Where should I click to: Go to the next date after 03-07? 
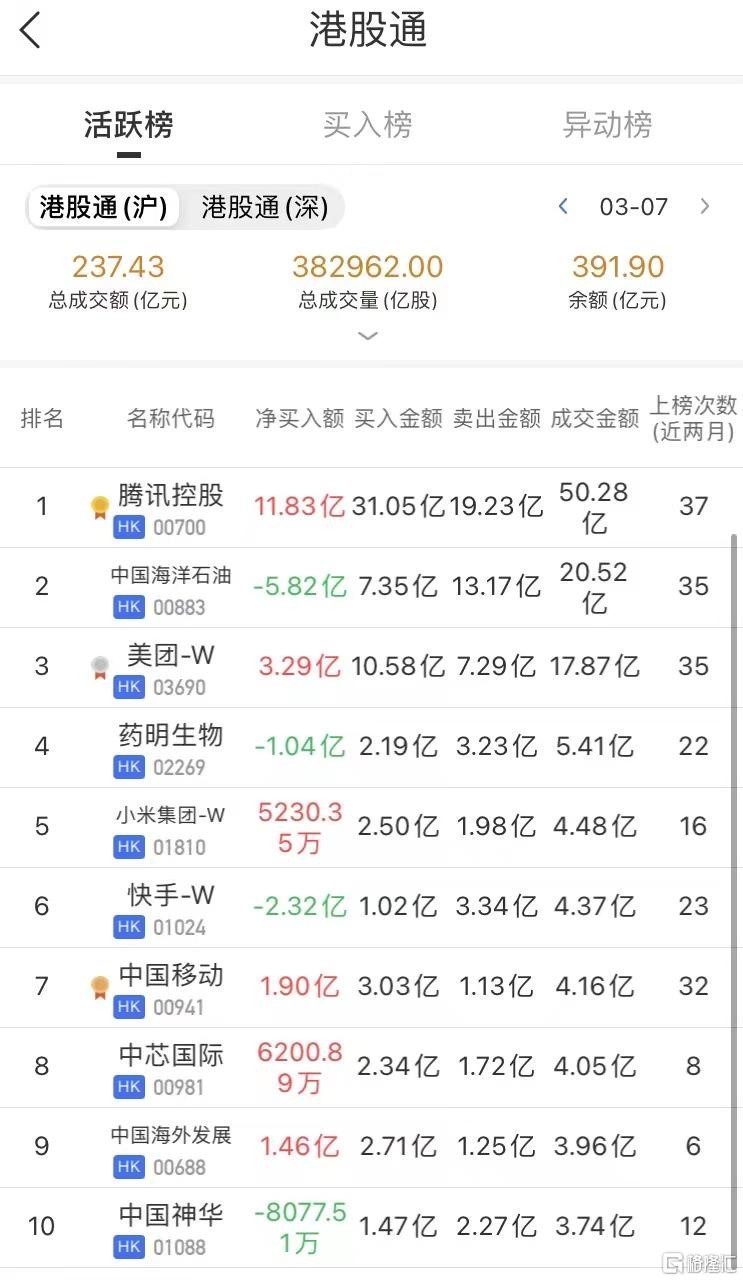[x=705, y=207]
